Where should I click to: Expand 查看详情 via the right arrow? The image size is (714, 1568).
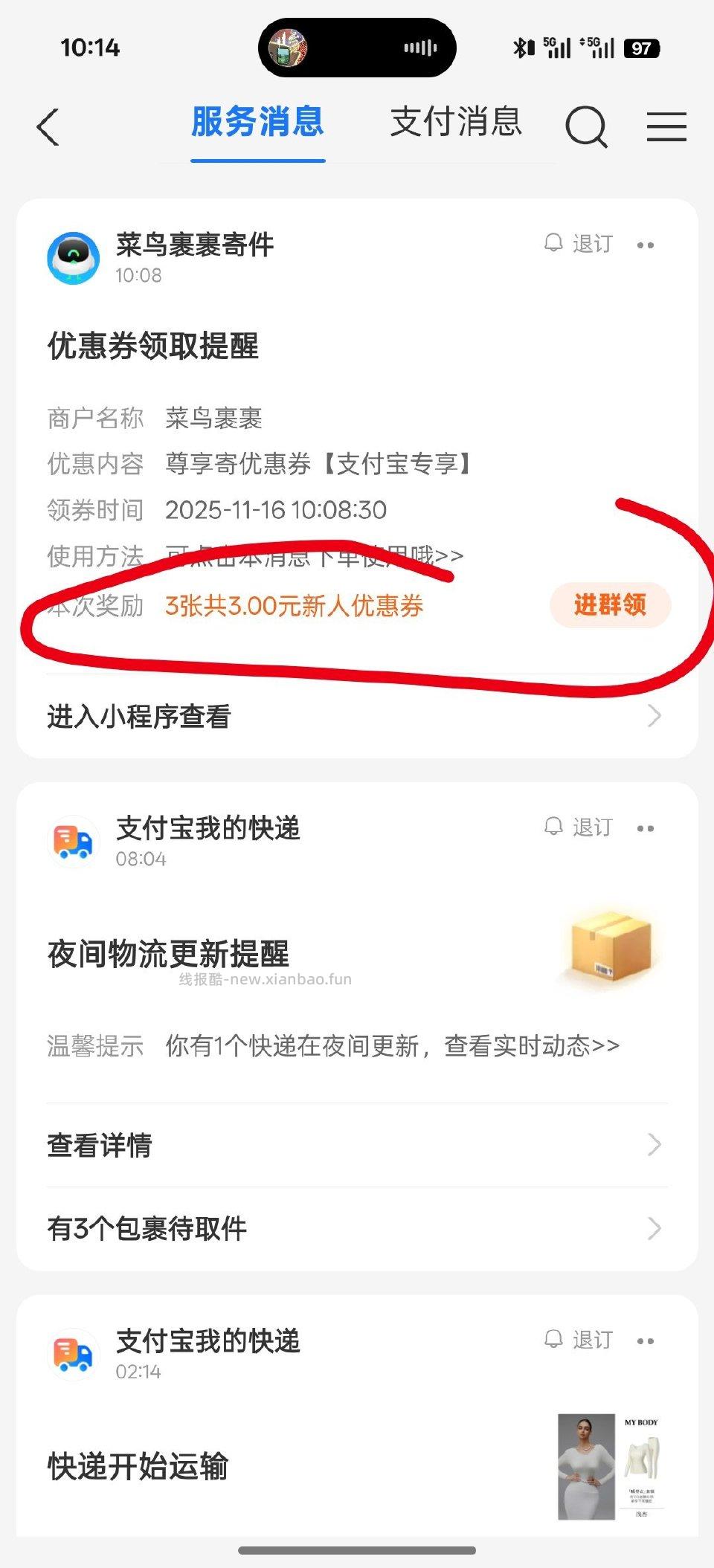click(x=653, y=1146)
